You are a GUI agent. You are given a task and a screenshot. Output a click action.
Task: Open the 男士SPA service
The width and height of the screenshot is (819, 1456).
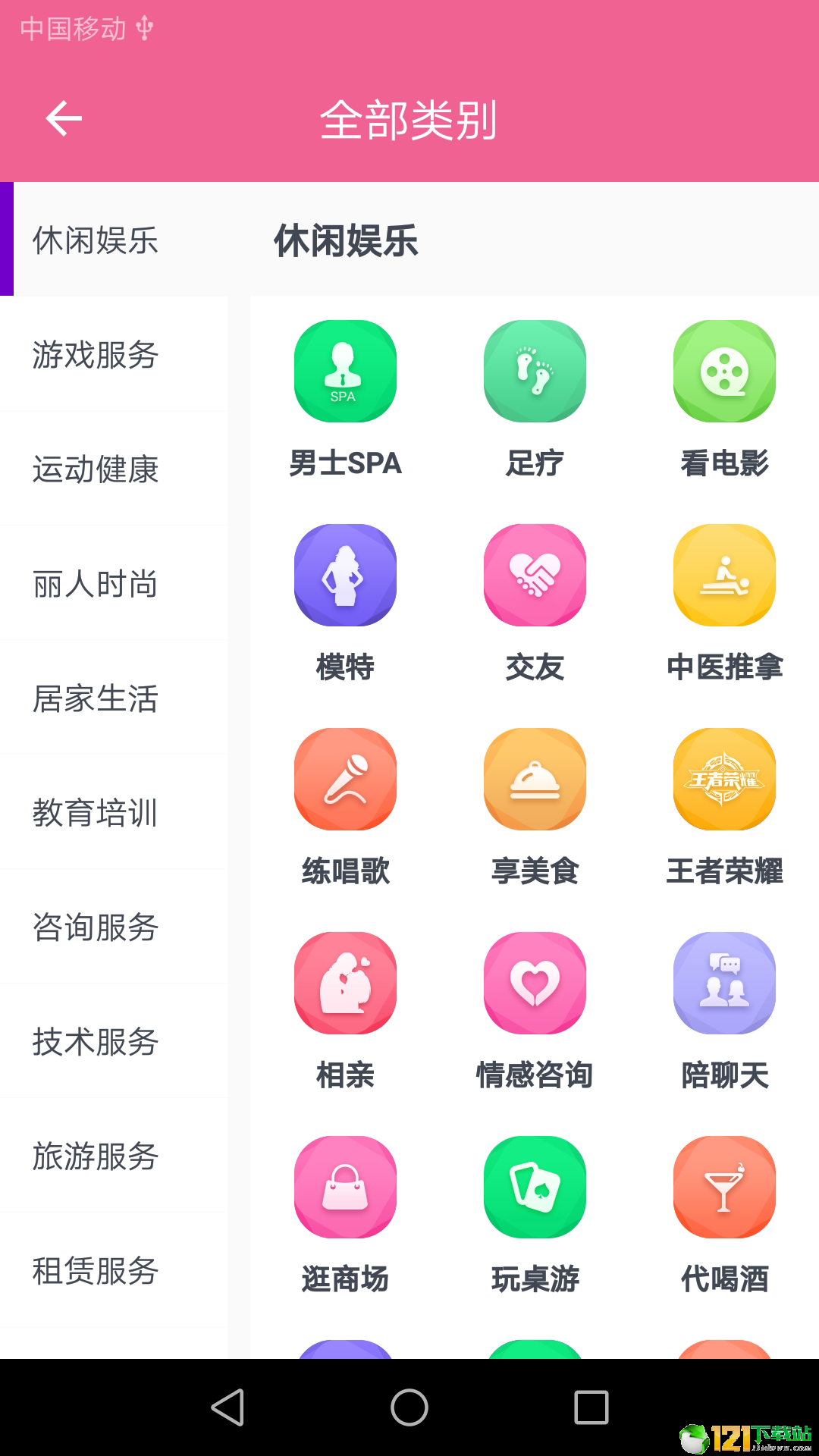345,400
